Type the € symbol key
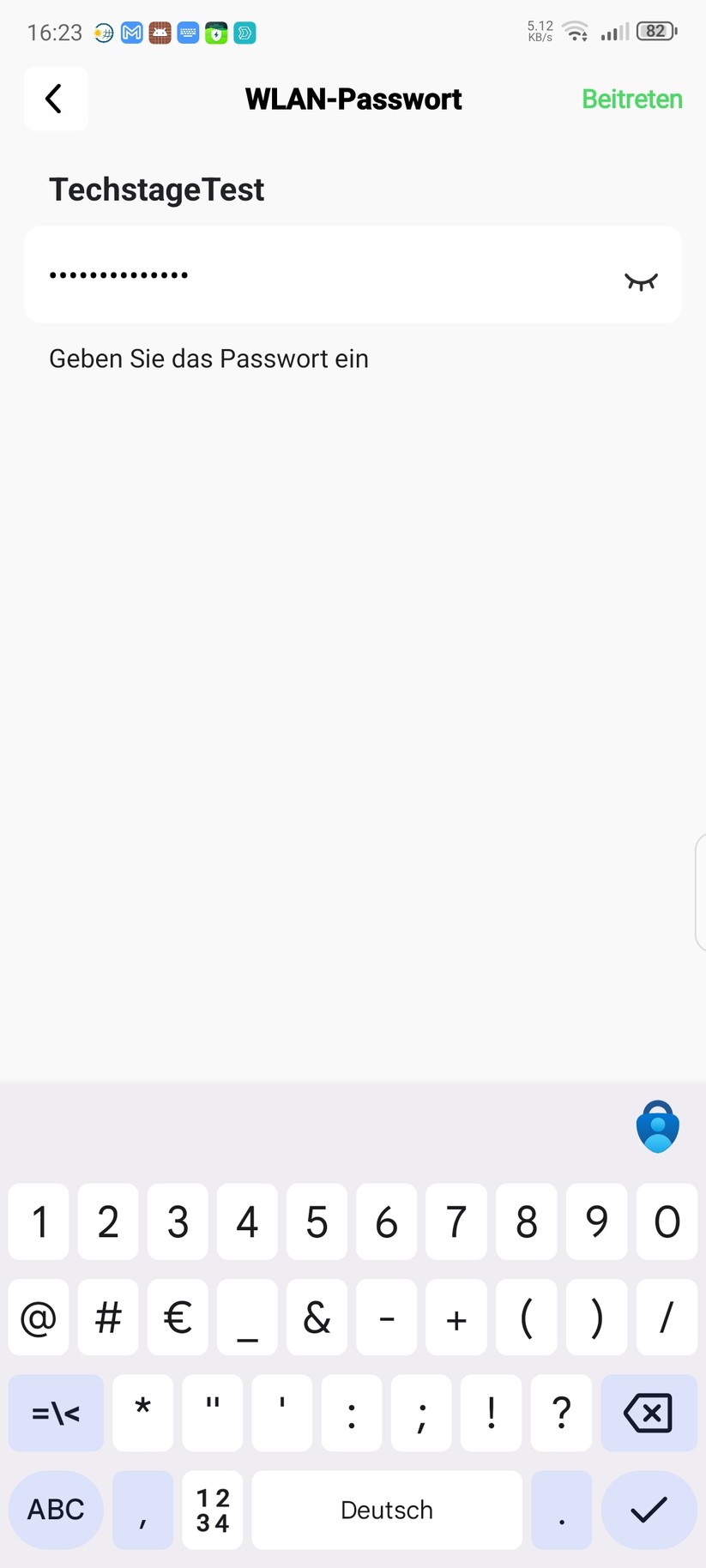 click(x=178, y=1318)
